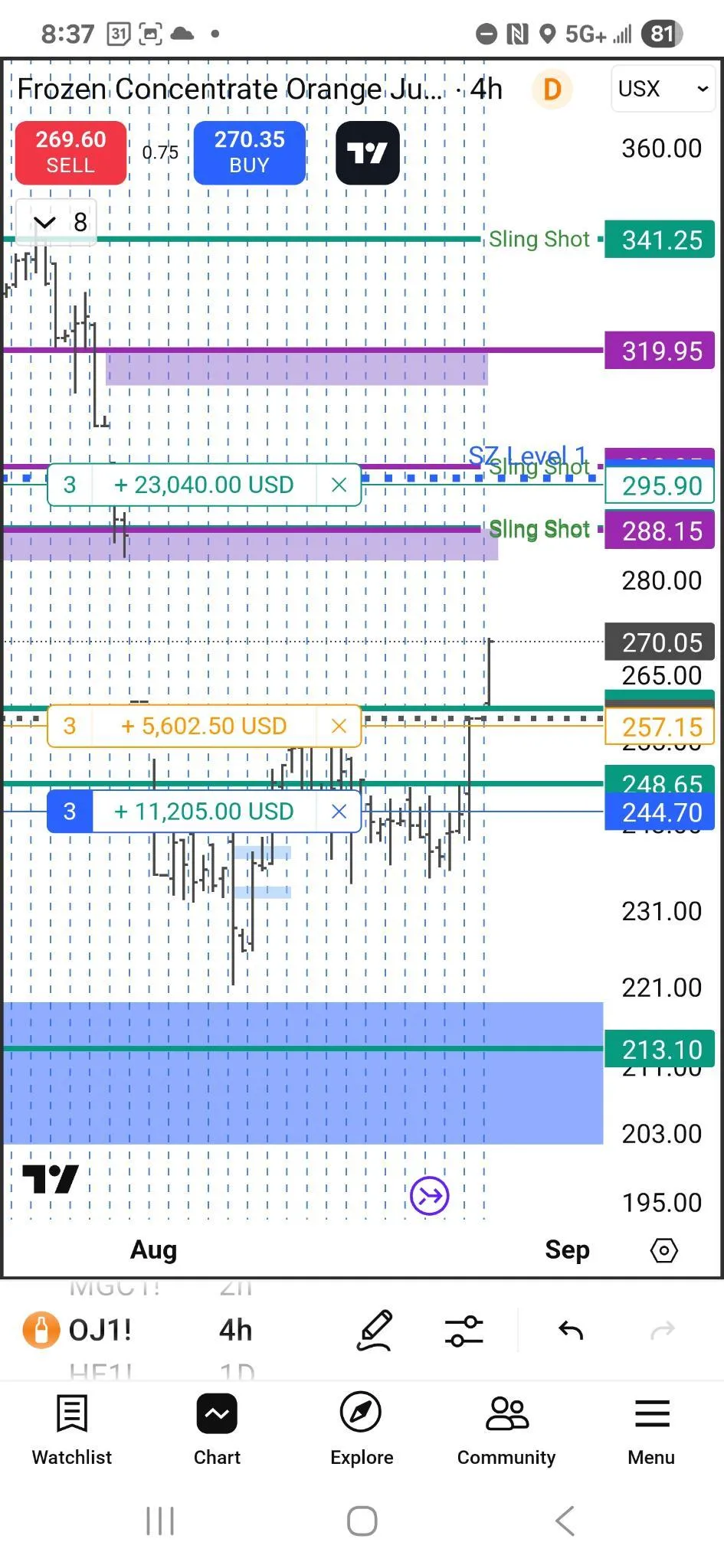Image resolution: width=724 pixels, height=1568 pixels.
Task: Close the +11,205.00 USD position
Action: point(339,812)
